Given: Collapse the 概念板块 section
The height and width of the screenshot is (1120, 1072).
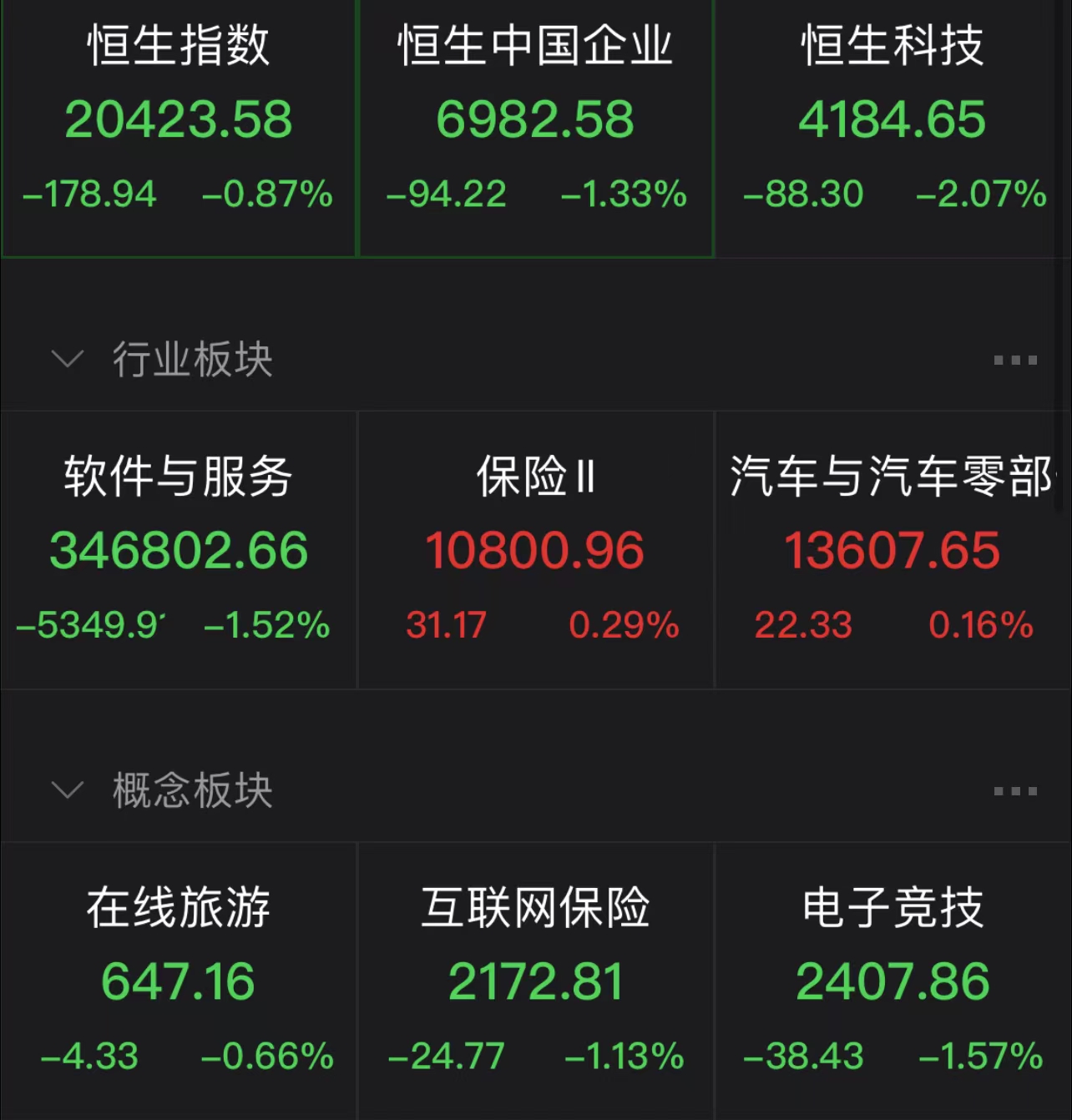Looking at the screenshot, I should pos(68,790).
